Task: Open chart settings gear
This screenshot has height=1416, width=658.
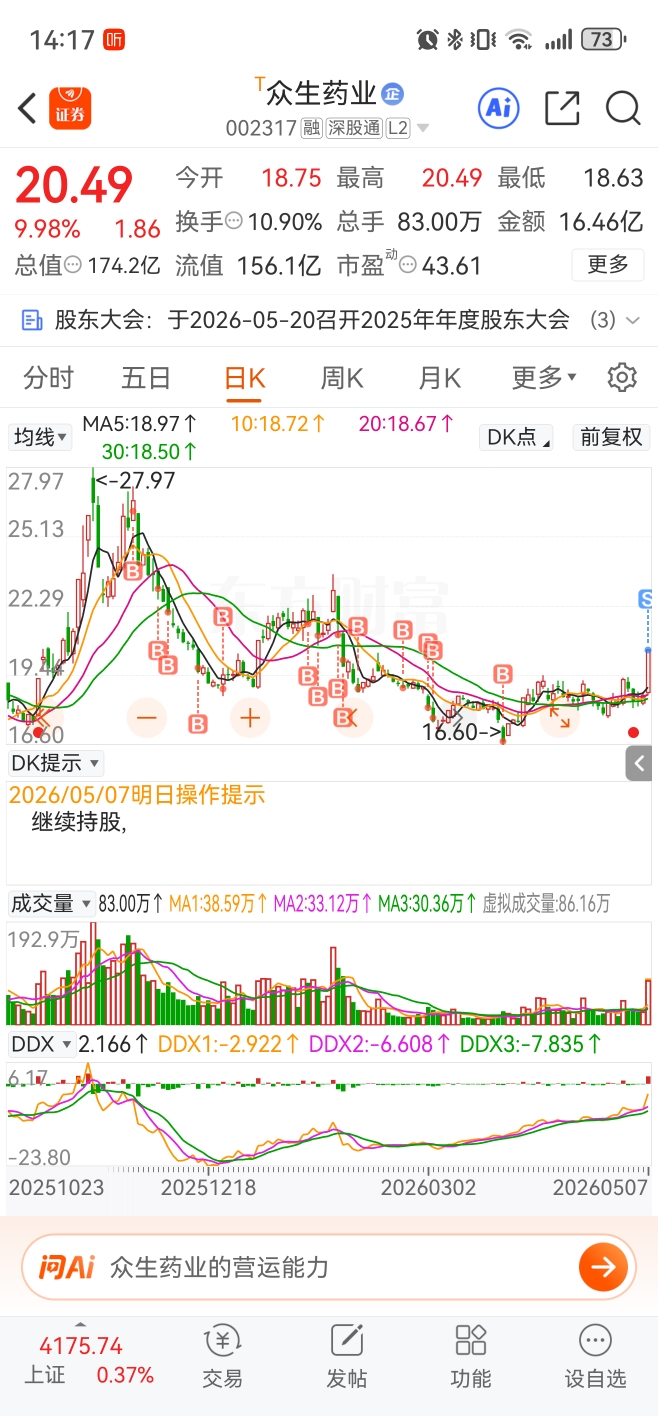Action: click(x=622, y=378)
